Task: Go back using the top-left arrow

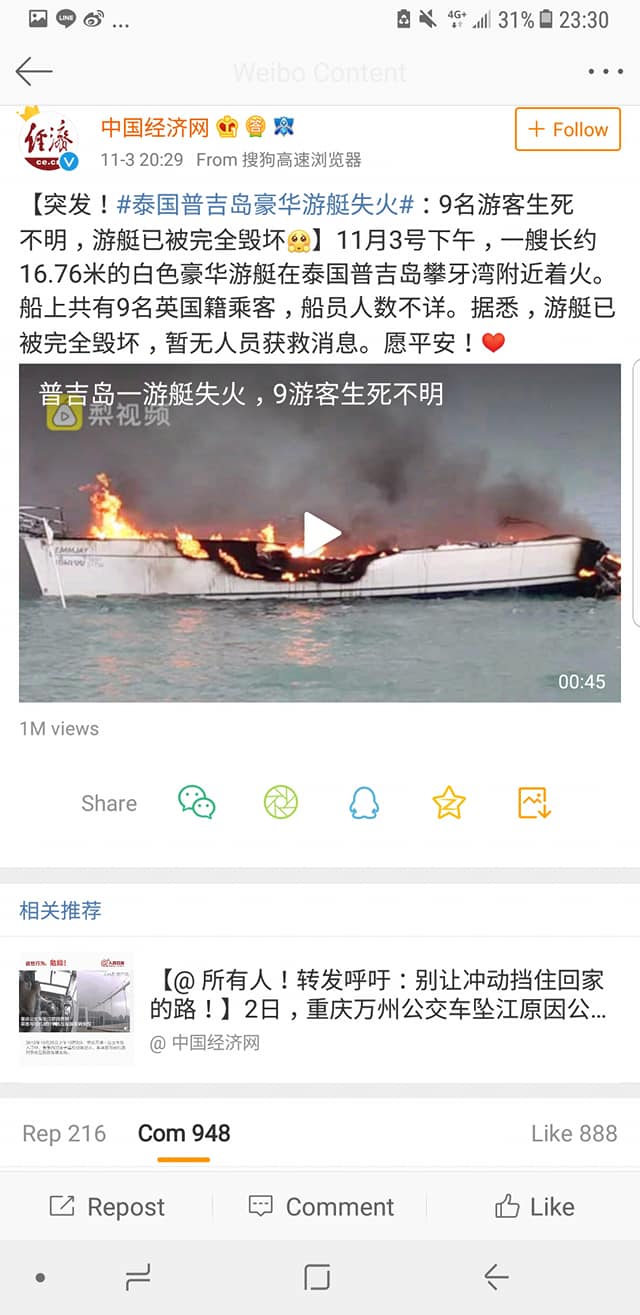Action: point(34,72)
